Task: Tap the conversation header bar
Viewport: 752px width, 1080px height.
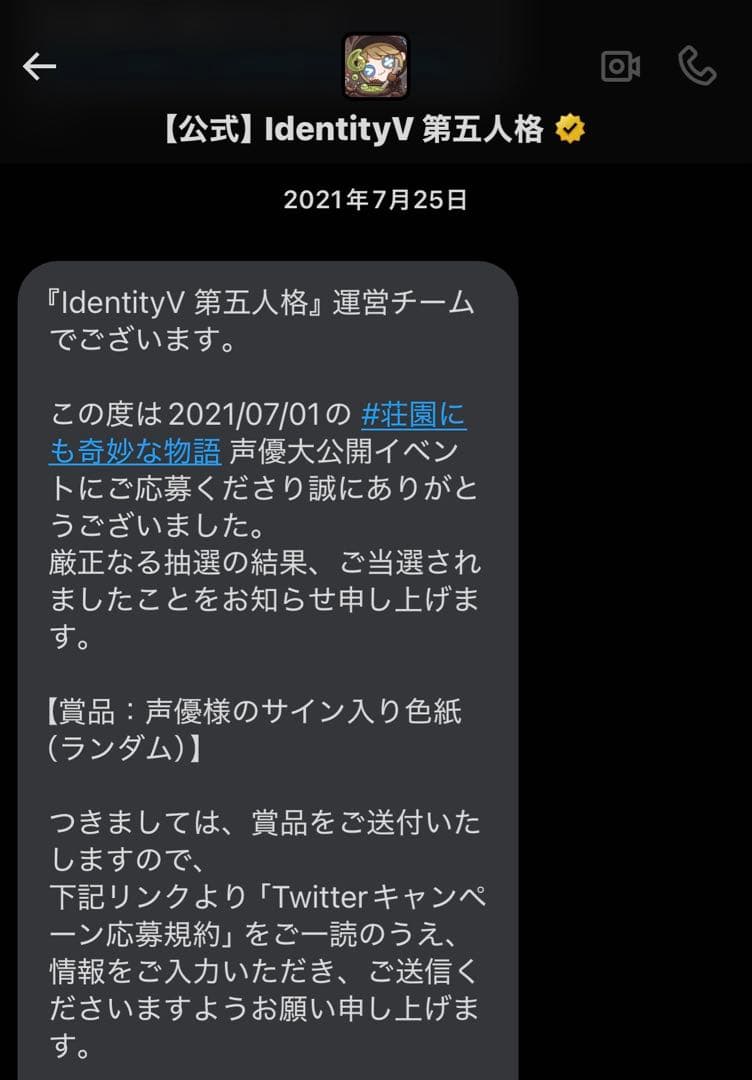Action: (x=376, y=90)
